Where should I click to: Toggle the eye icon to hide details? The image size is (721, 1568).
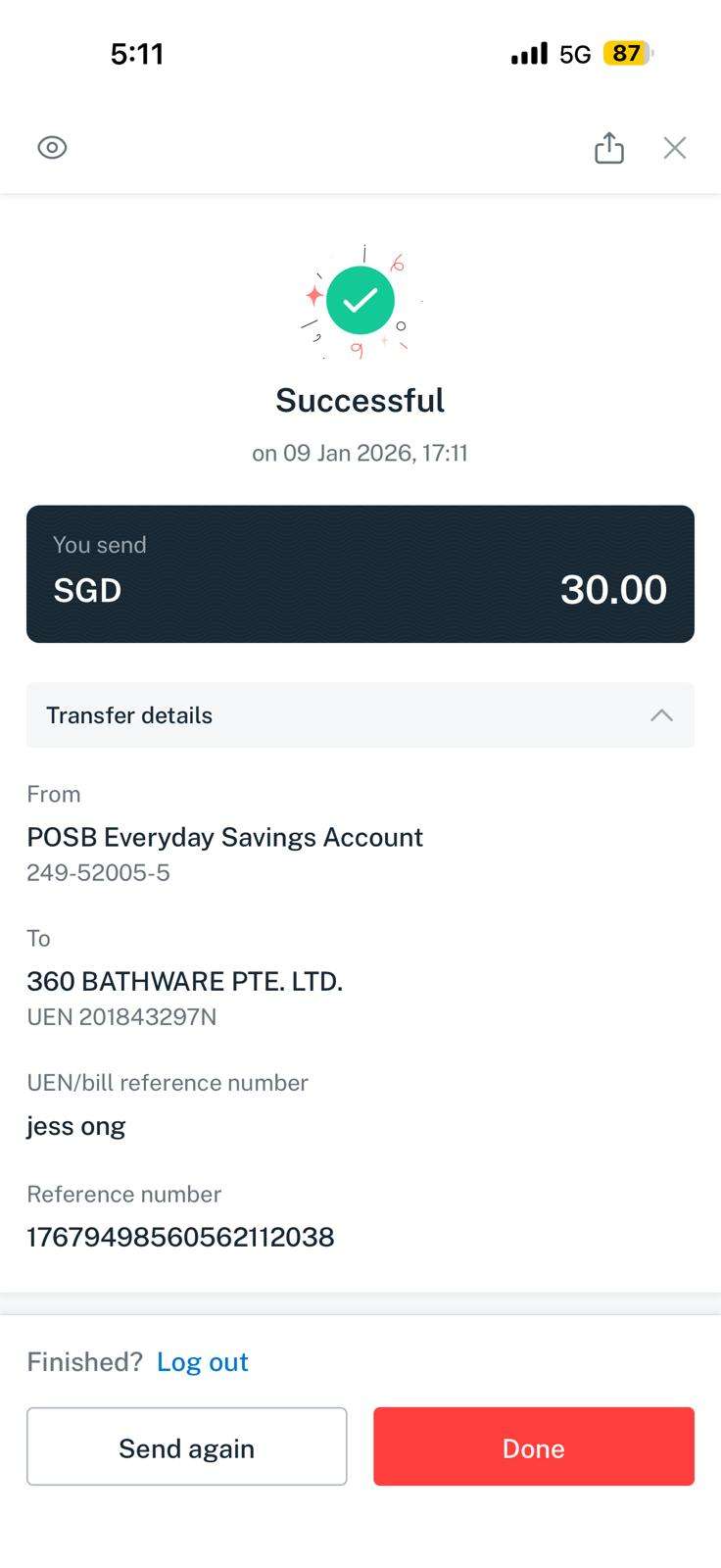52,148
